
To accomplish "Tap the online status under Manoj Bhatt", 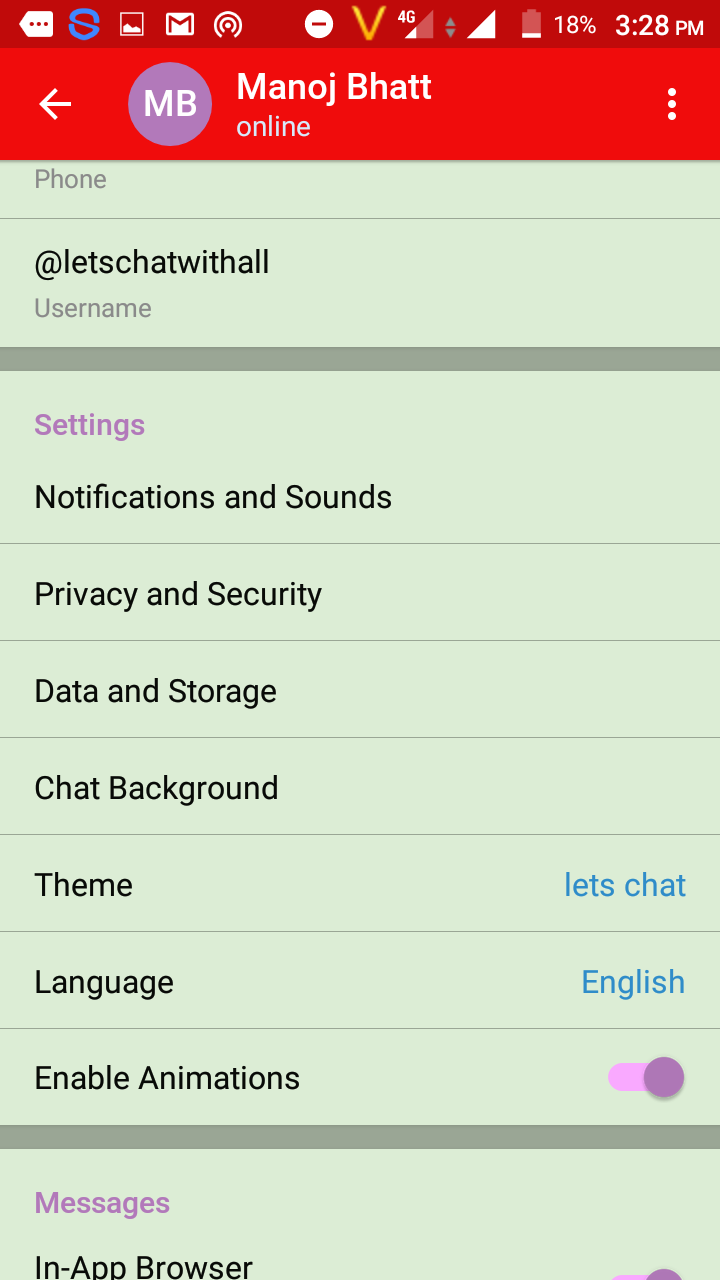I will tap(272, 127).
